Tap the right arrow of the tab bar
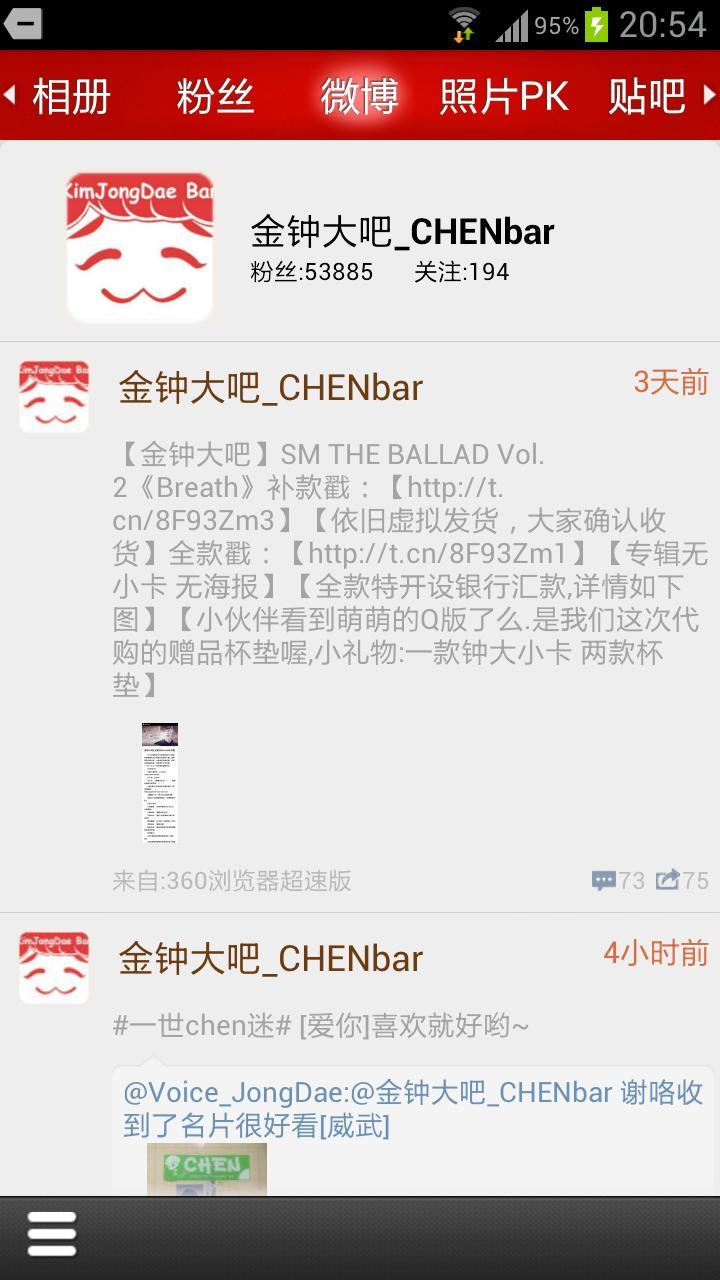Viewport: 720px width, 1280px height. tap(709, 96)
